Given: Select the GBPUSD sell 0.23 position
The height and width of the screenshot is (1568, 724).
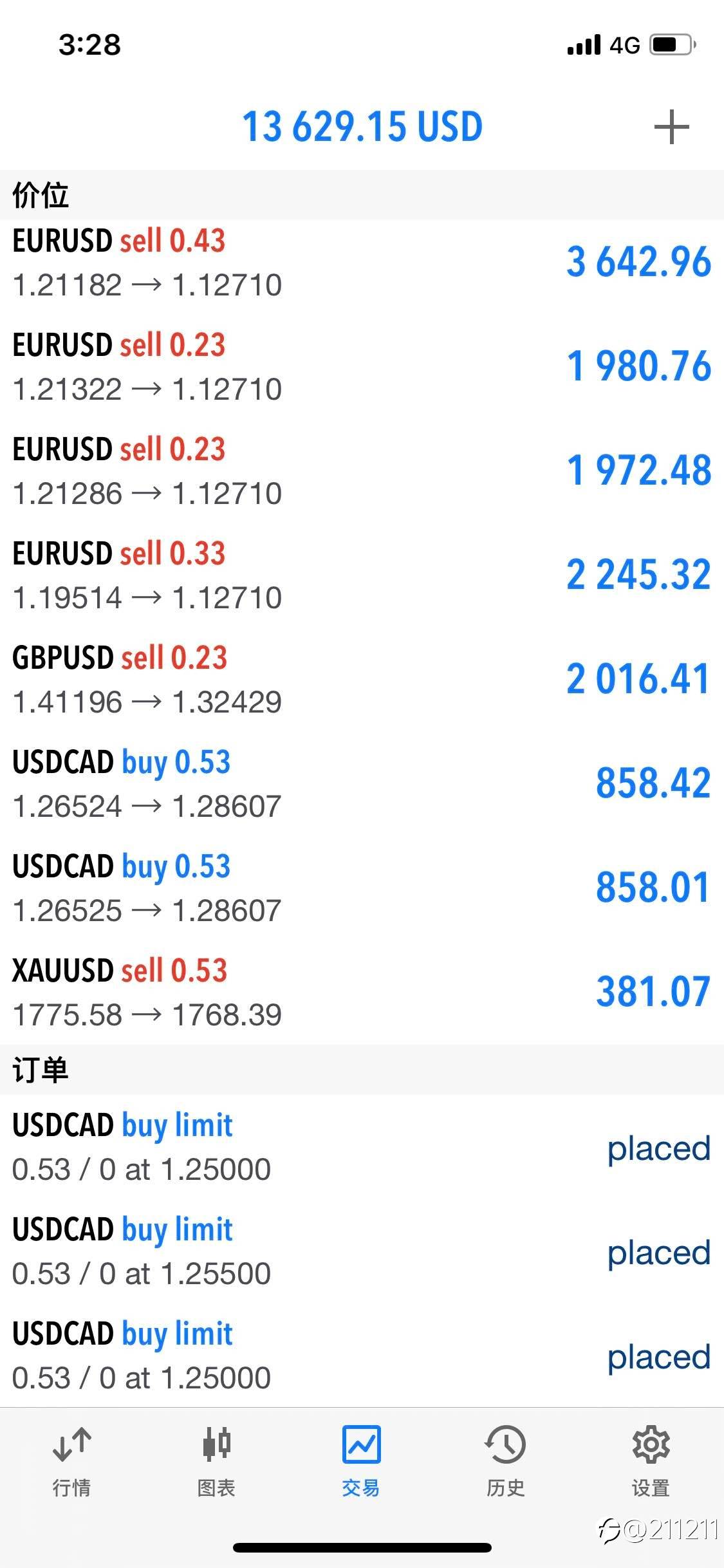Looking at the screenshot, I should coord(362,680).
